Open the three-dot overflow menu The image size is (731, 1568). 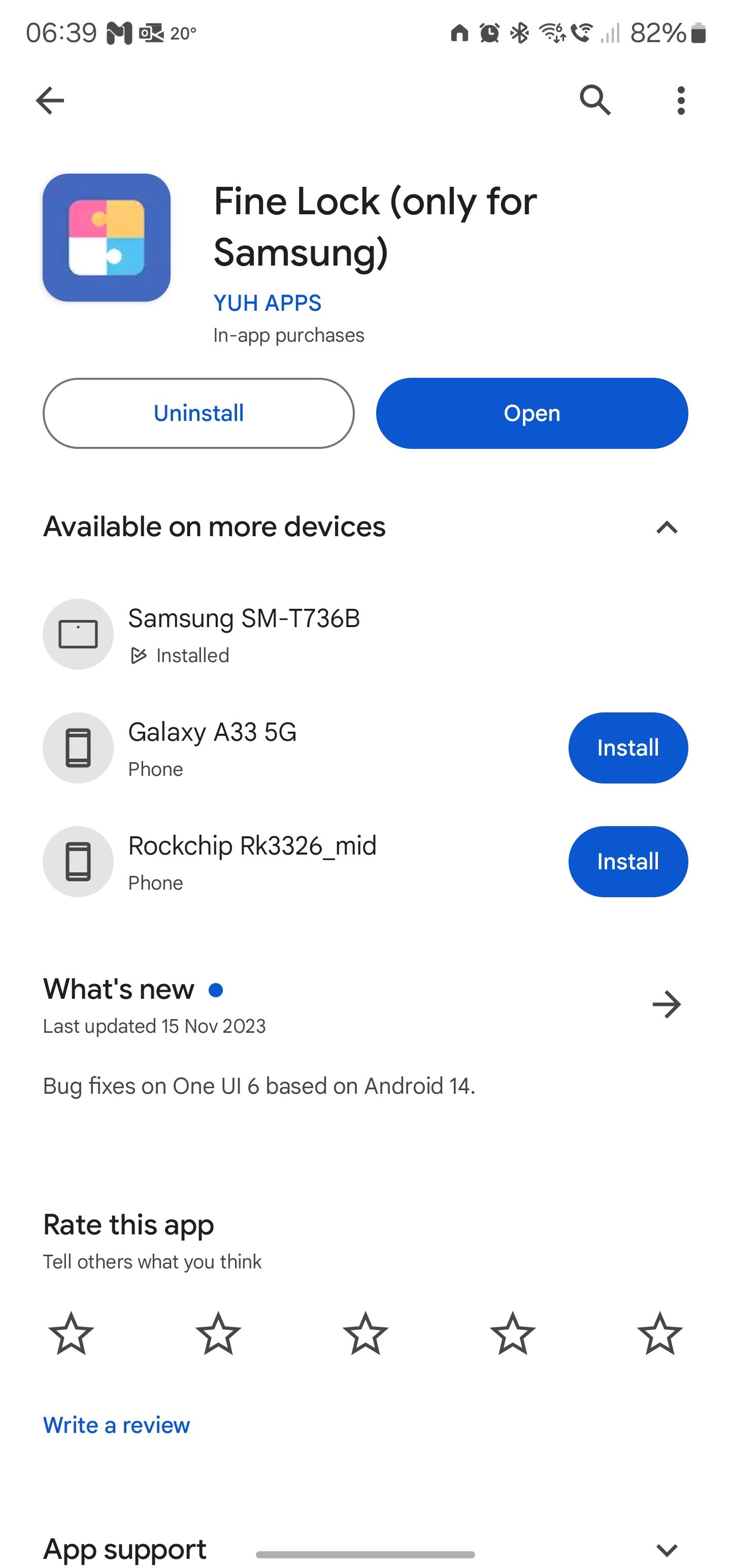coord(680,100)
